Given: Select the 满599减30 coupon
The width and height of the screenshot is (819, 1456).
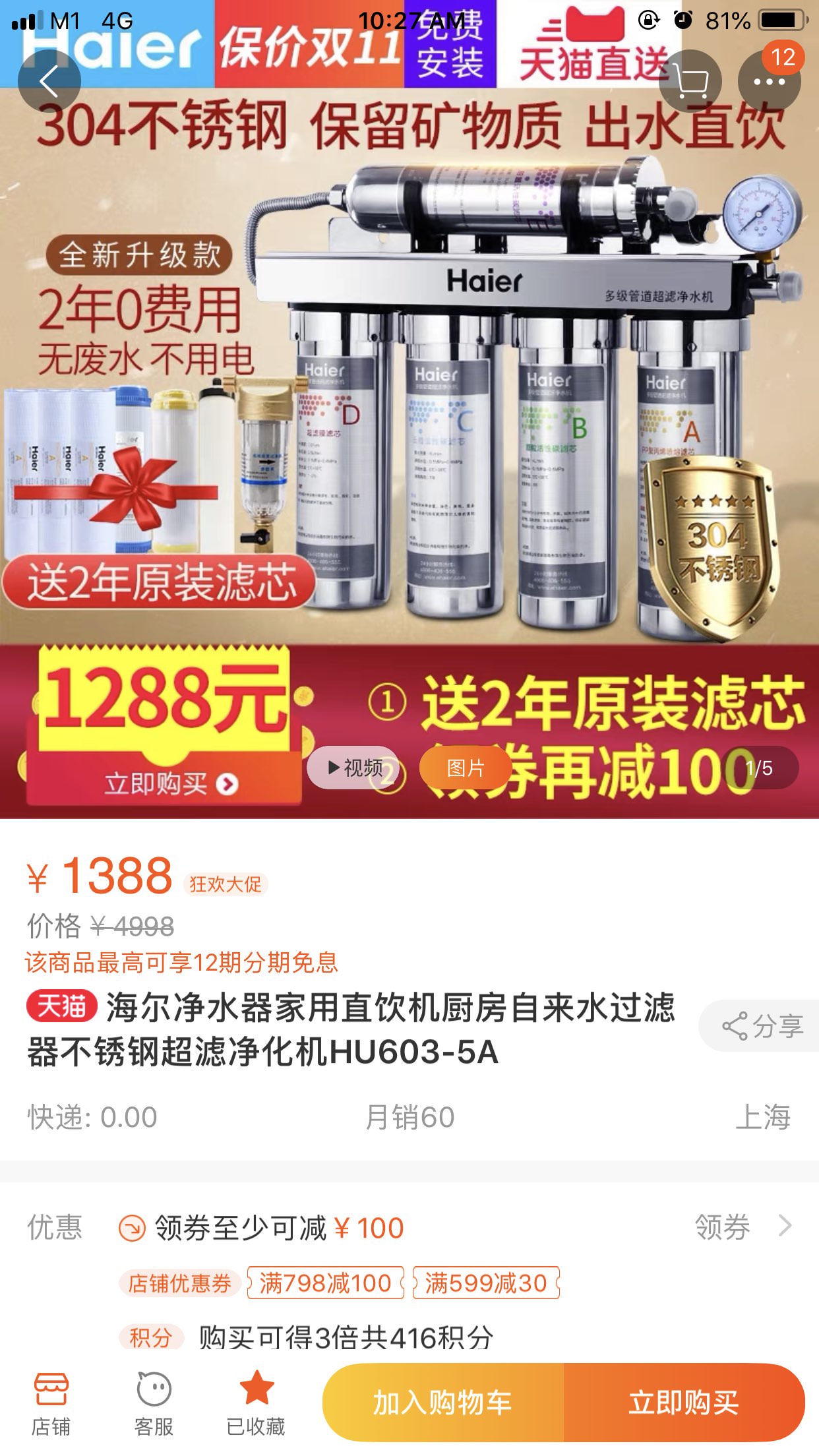Looking at the screenshot, I should (486, 1283).
